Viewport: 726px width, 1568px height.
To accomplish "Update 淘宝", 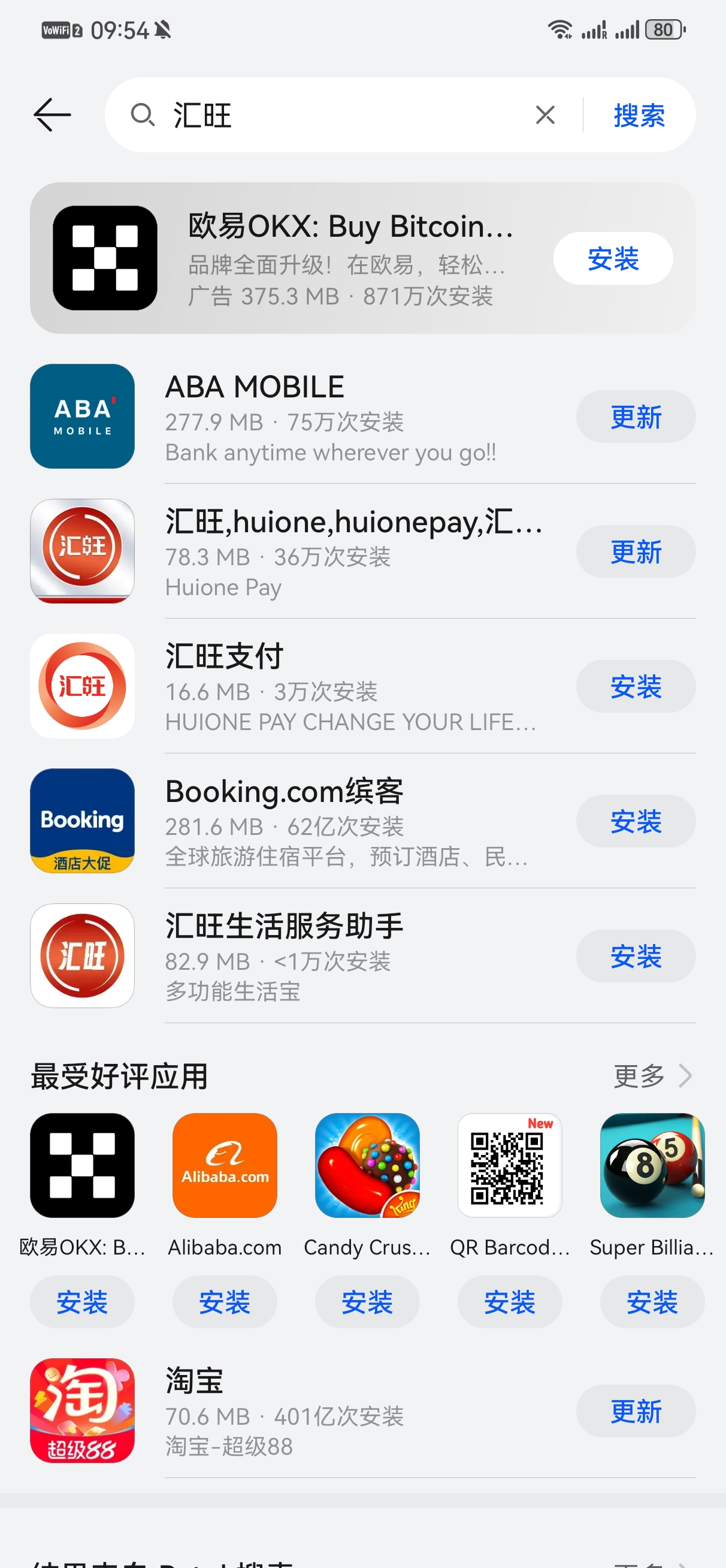I will click(x=636, y=1411).
